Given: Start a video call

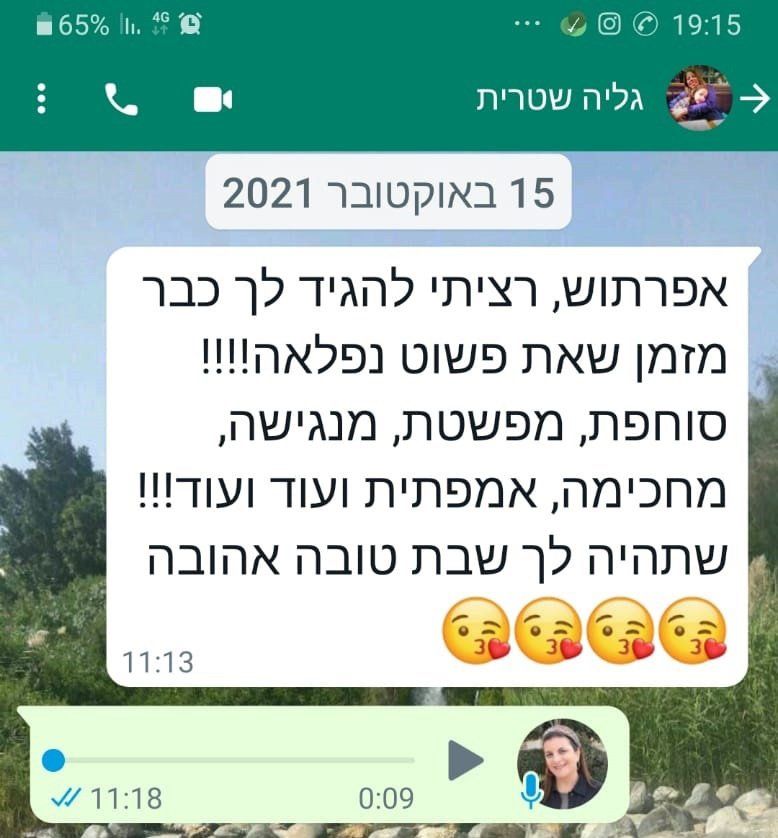Looking at the screenshot, I should tap(212, 99).
